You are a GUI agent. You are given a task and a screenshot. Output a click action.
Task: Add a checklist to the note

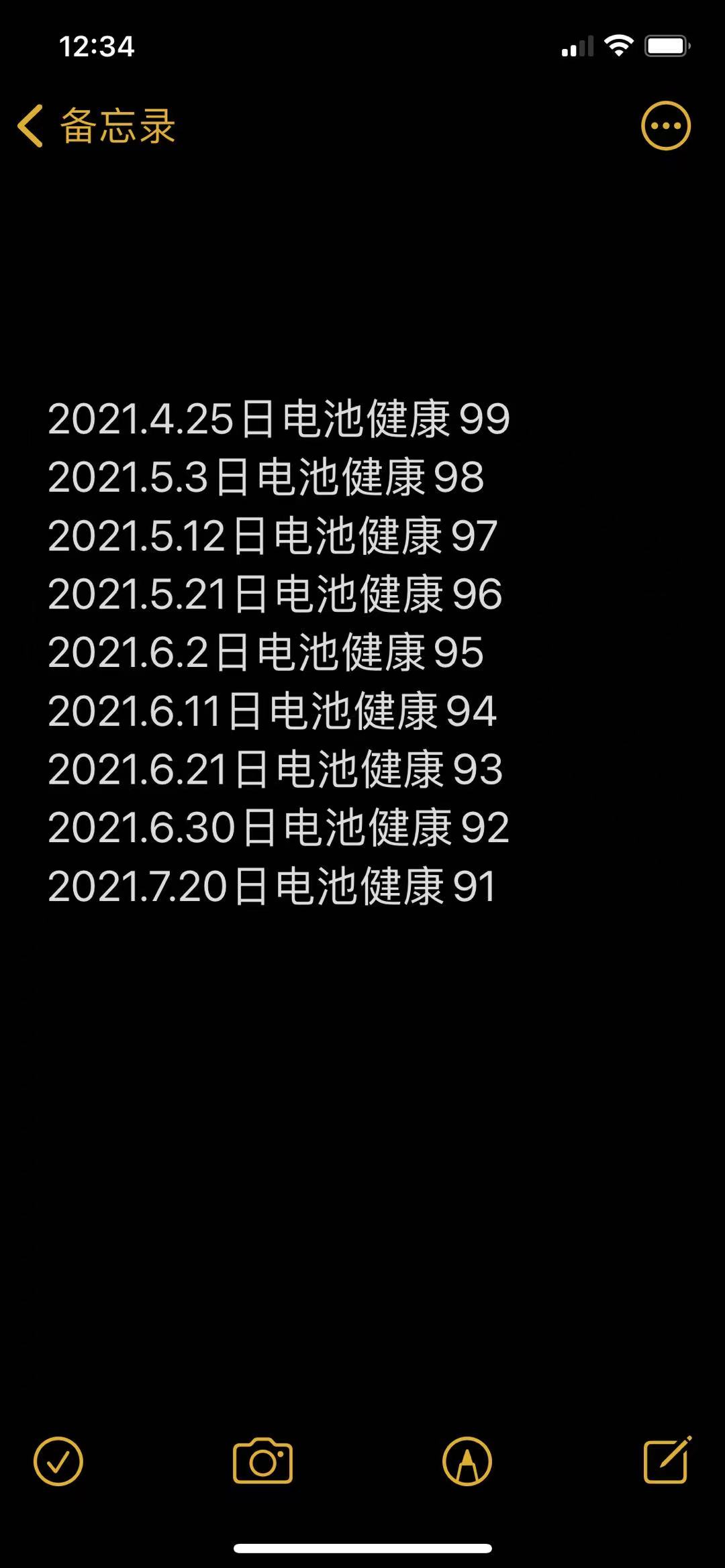(58, 1461)
